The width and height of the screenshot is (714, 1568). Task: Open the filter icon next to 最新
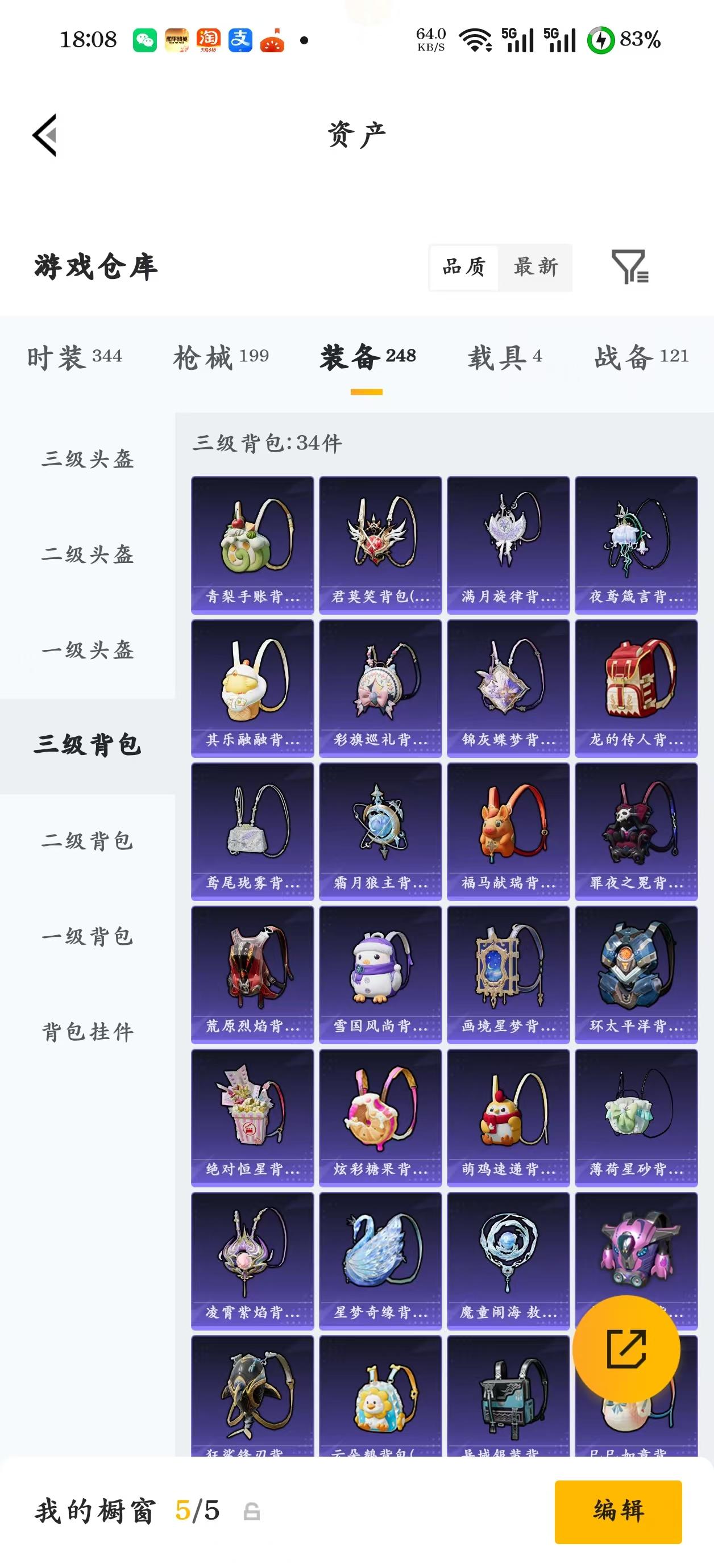[630, 266]
